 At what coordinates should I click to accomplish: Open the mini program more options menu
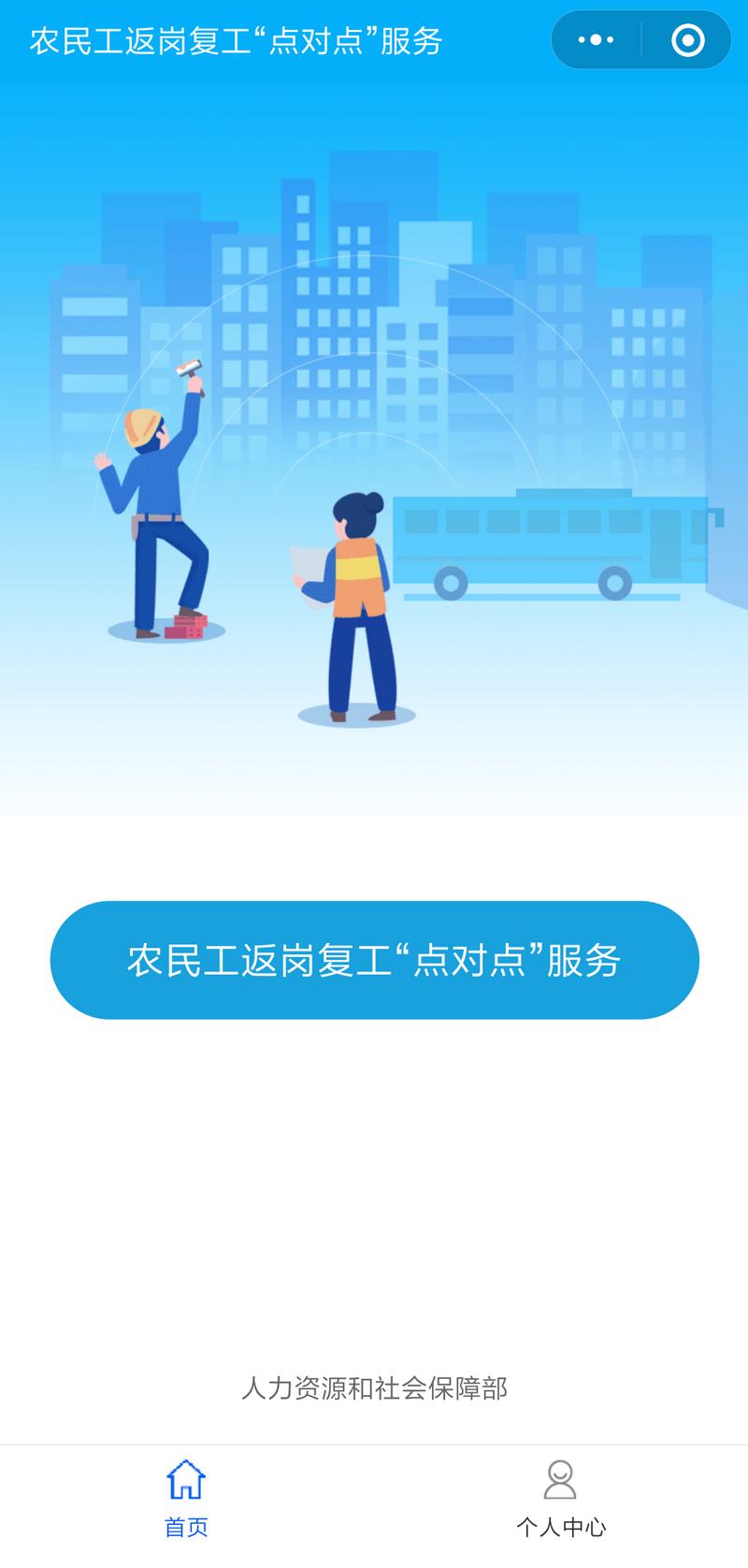596,40
